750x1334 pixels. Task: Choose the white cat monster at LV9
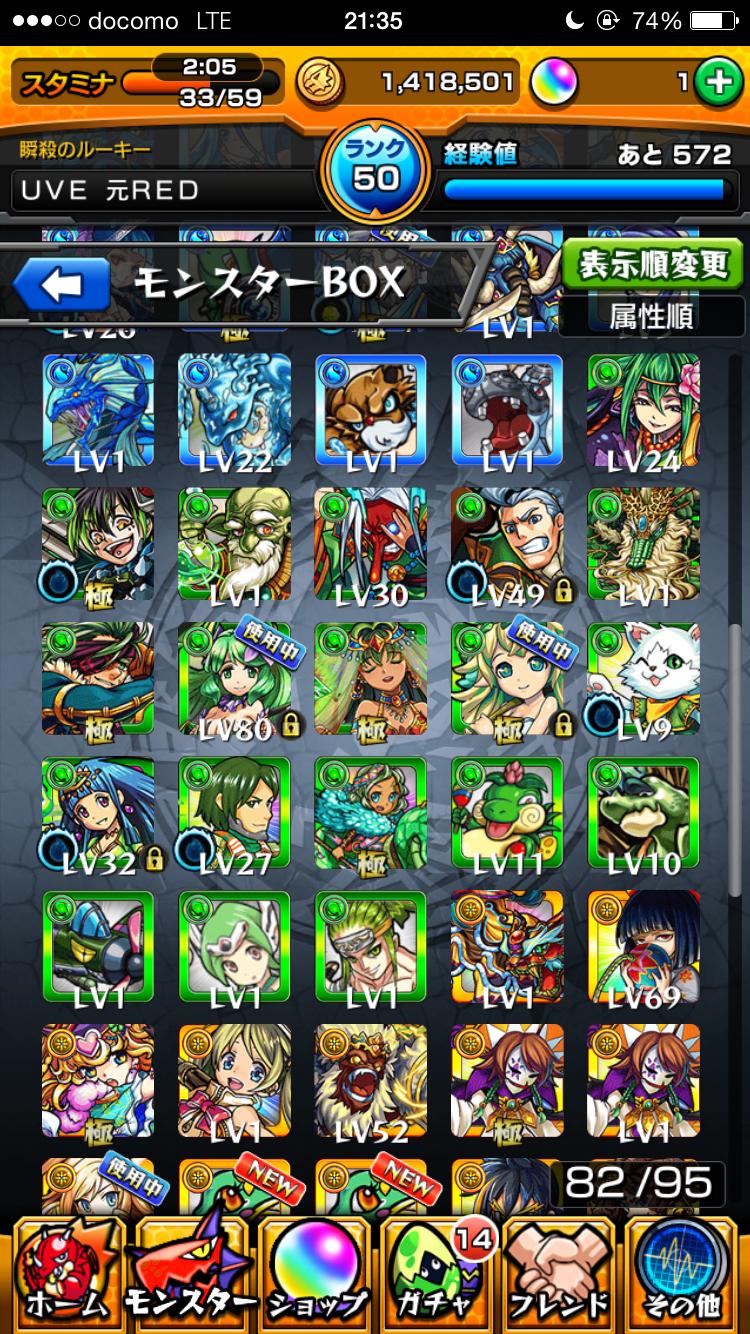coord(644,679)
